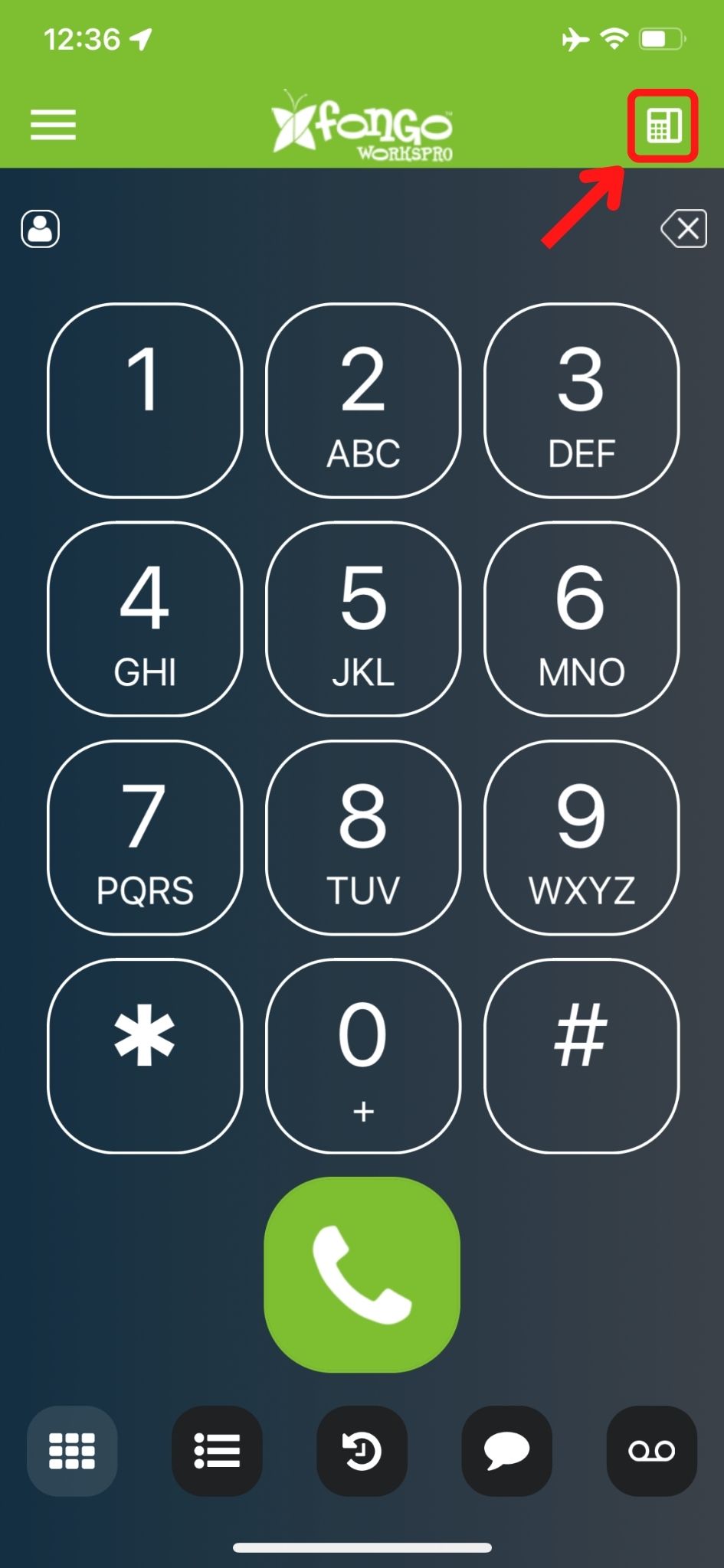Open contacts from the person icon
The width and height of the screenshot is (724, 1568).
click(x=40, y=229)
